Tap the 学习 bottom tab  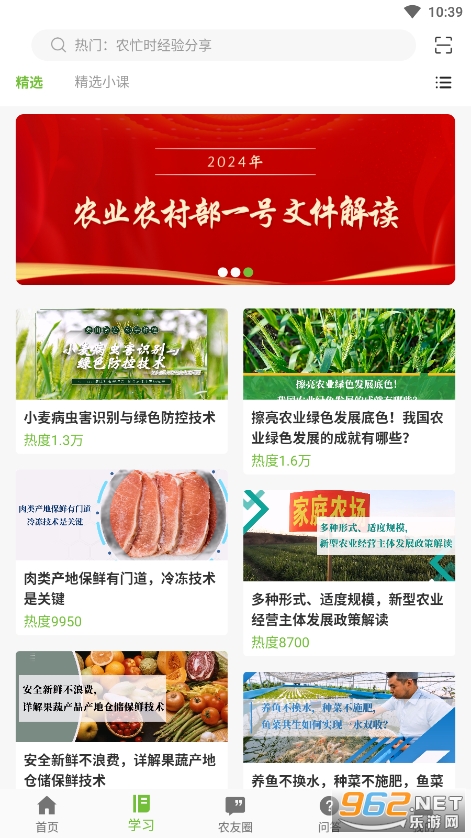[141, 812]
